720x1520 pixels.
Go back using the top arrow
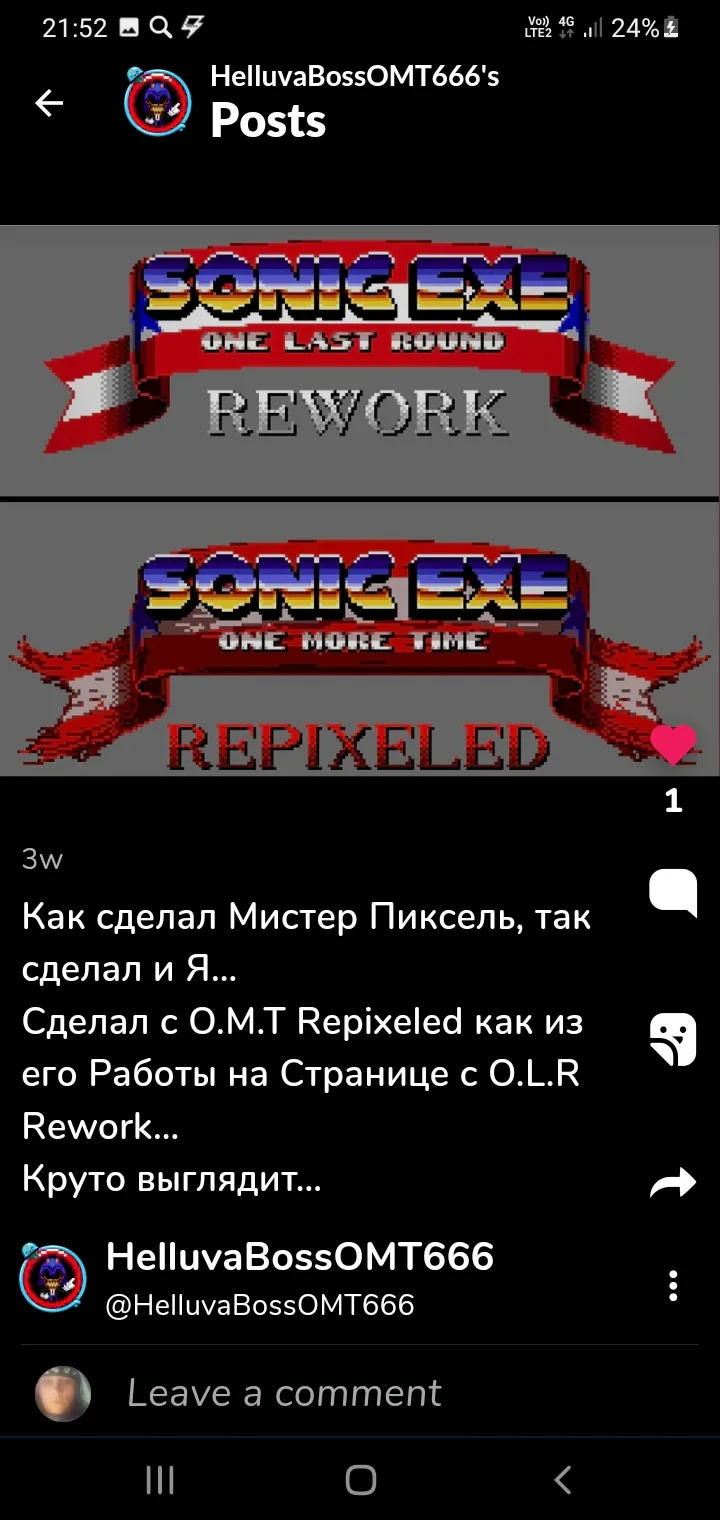[49, 102]
